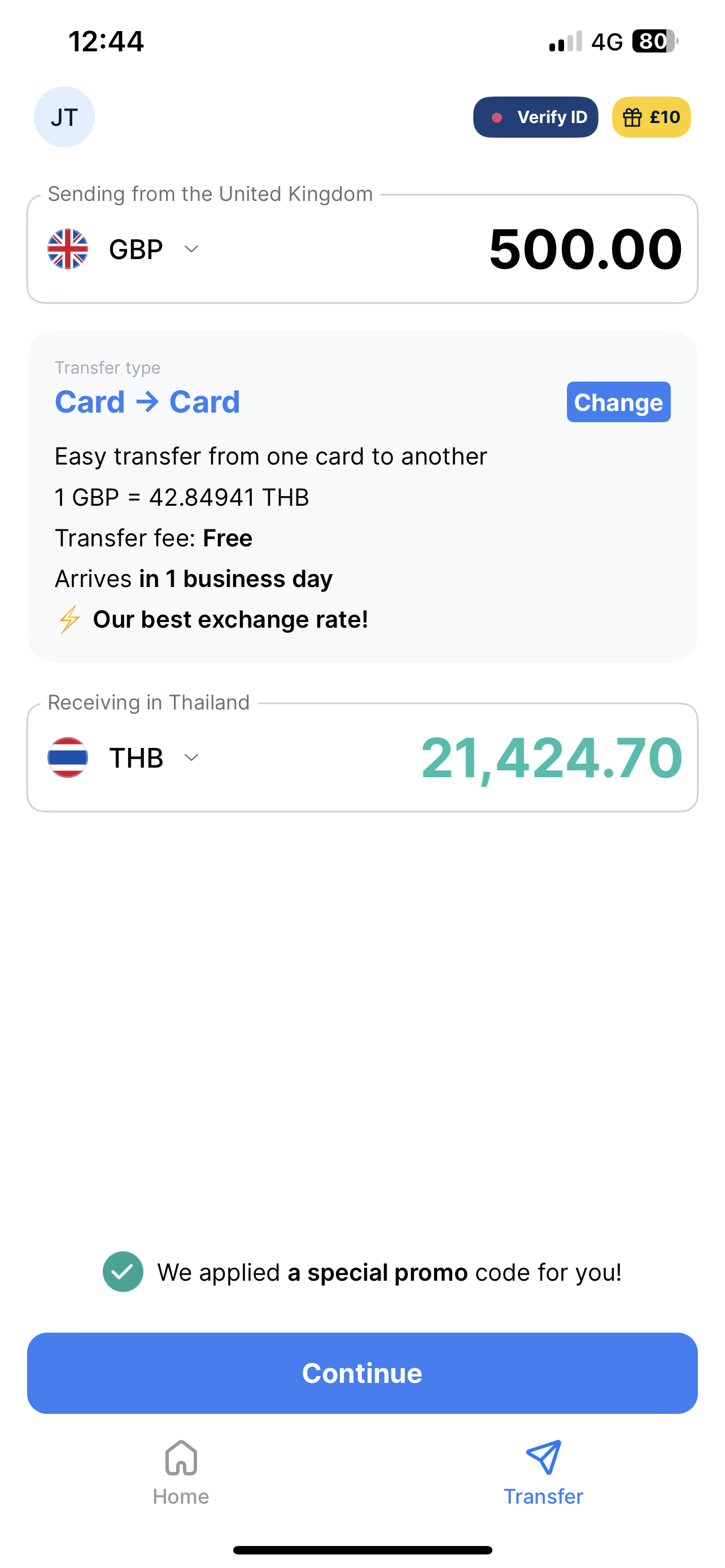Edit the 21,424.70 receiving amount

click(551, 758)
